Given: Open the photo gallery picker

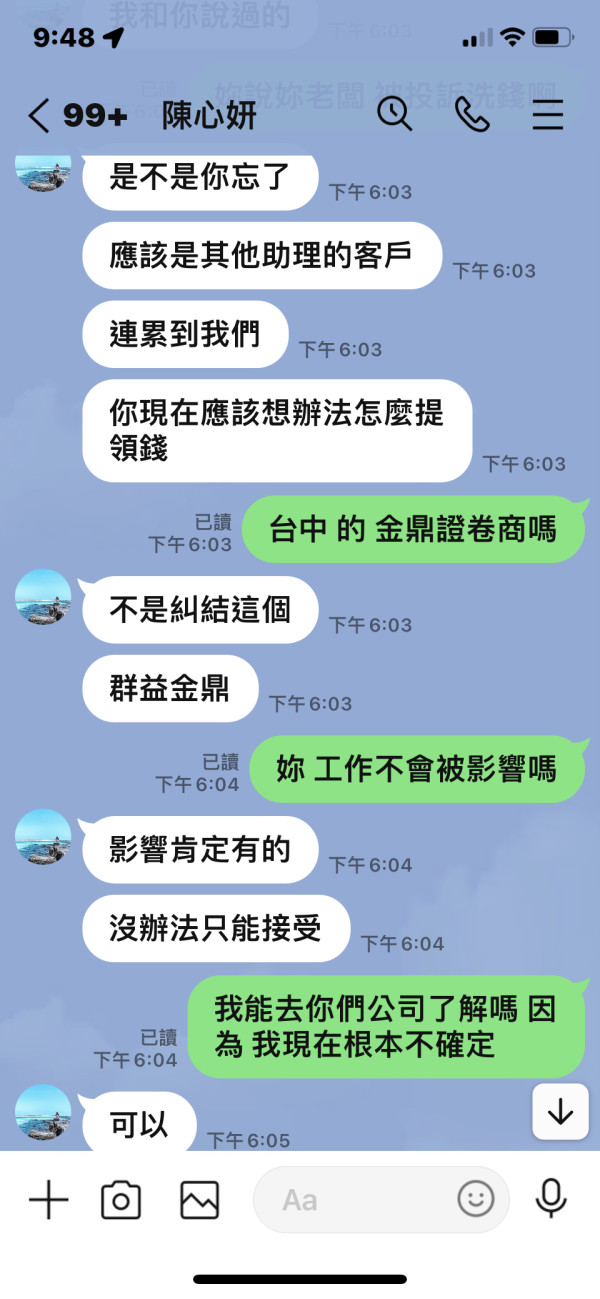Looking at the screenshot, I should pyautogui.click(x=199, y=1199).
